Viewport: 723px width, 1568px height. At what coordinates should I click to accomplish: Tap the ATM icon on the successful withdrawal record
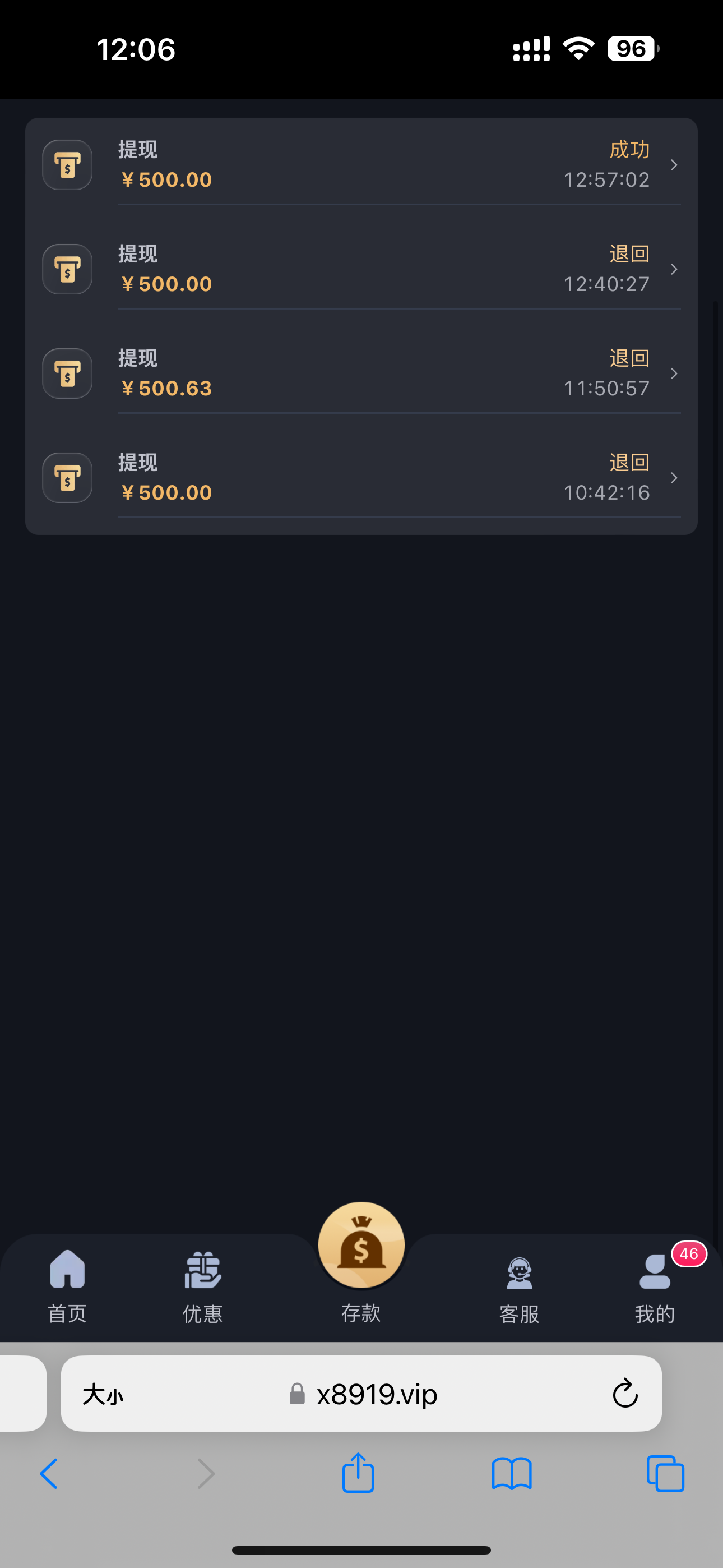pos(67,165)
